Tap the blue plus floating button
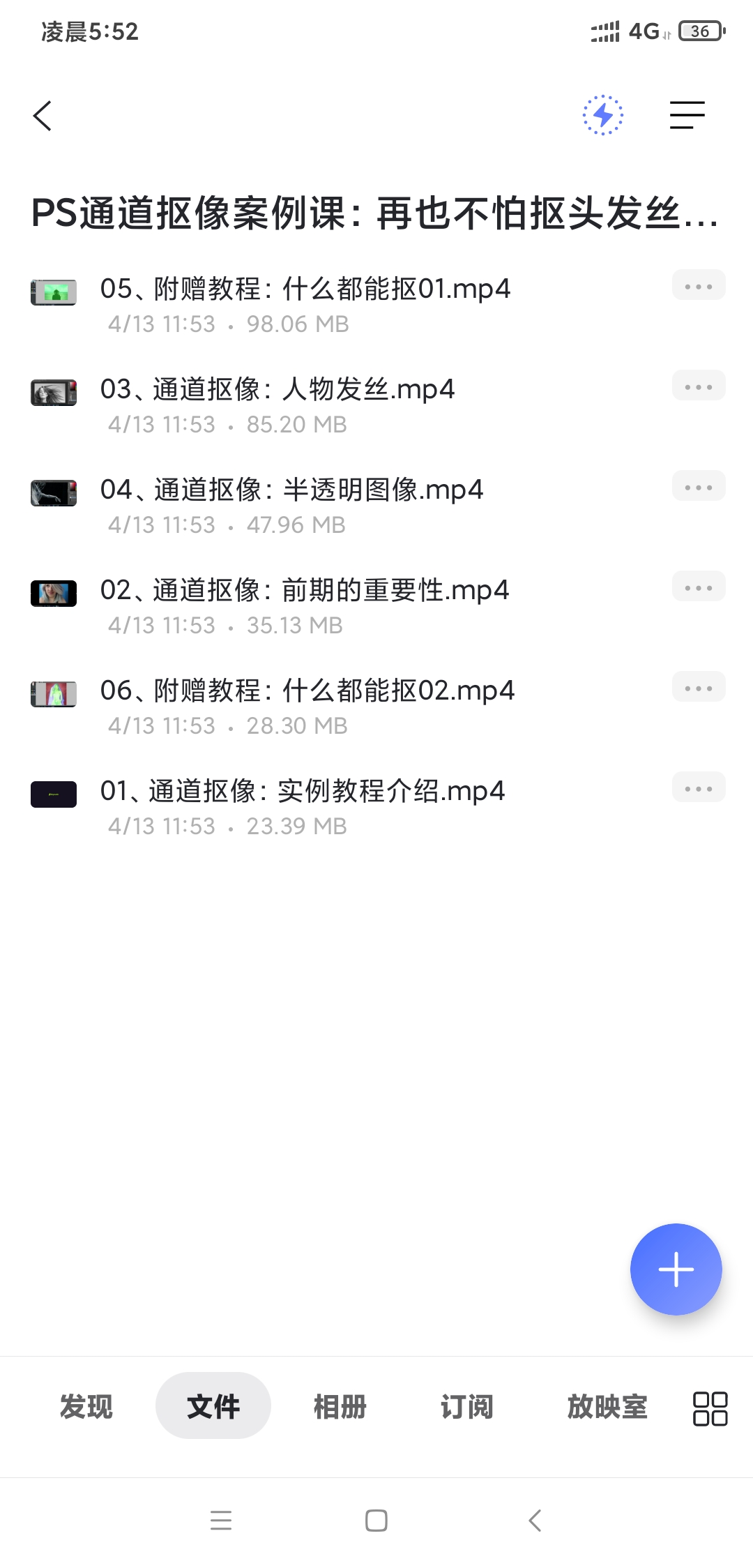The width and height of the screenshot is (753, 1568). (x=676, y=1269)
